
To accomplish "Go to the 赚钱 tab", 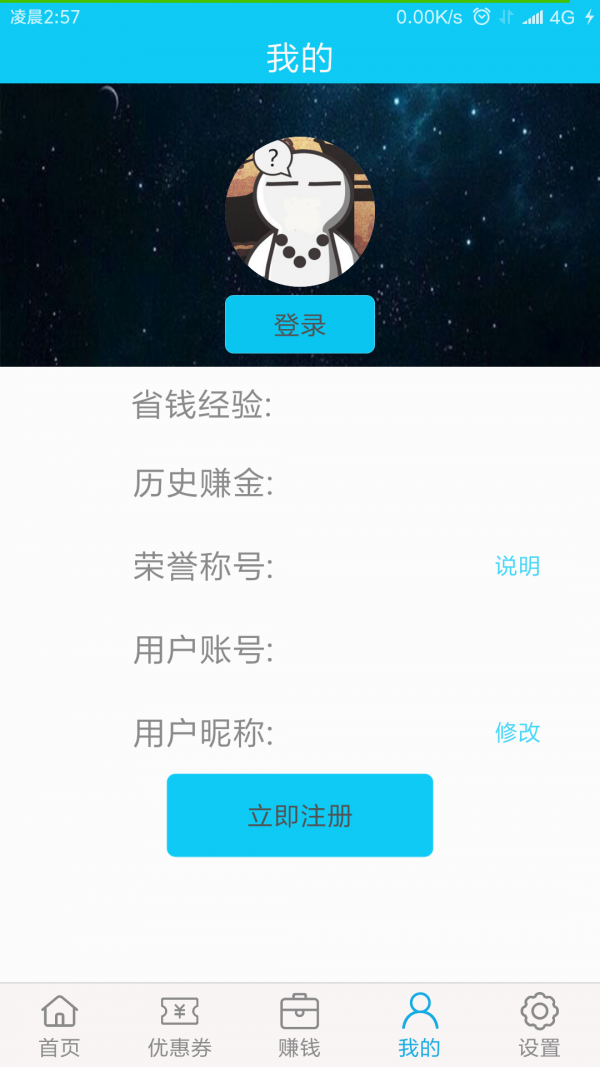I will pos(299,1026).
